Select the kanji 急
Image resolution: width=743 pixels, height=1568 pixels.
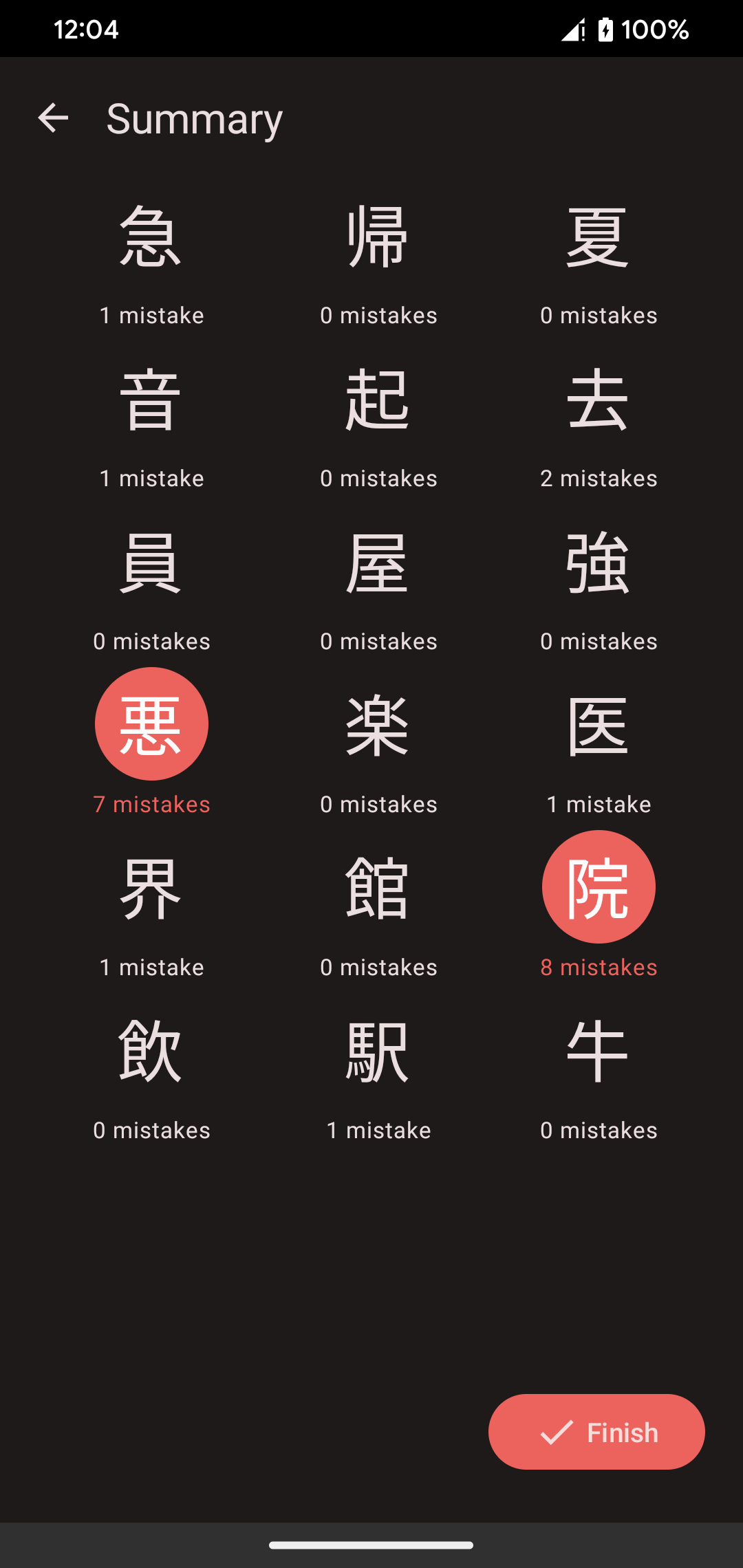[x=151, y=235]
